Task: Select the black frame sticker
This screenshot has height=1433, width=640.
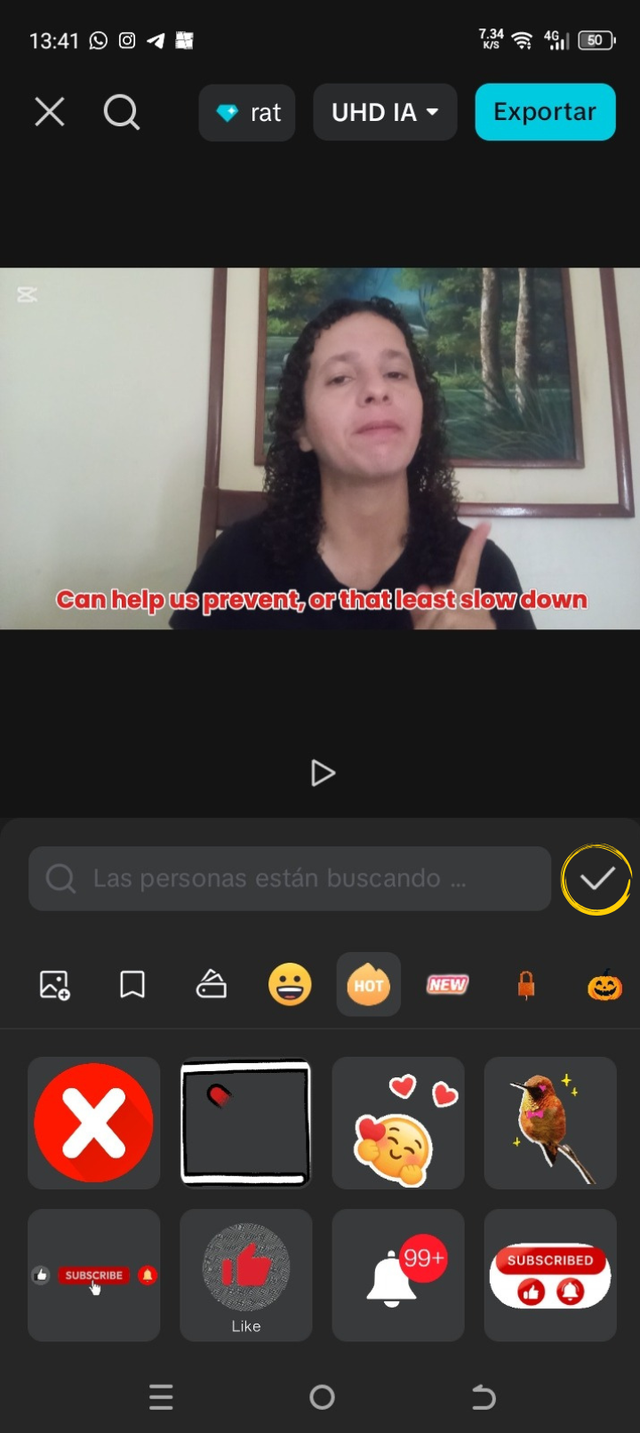Action: [246, 1123]
